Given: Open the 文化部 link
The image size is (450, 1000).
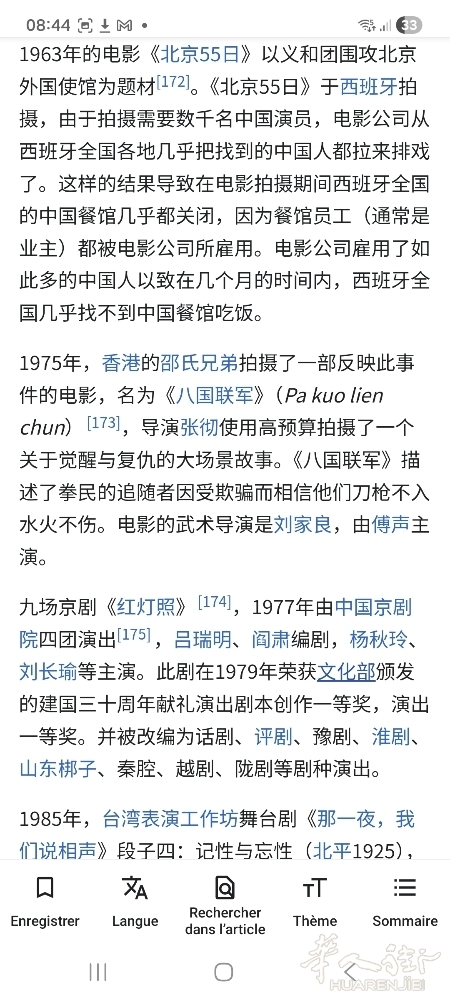Looking at the screenshot, I should 346,672.
